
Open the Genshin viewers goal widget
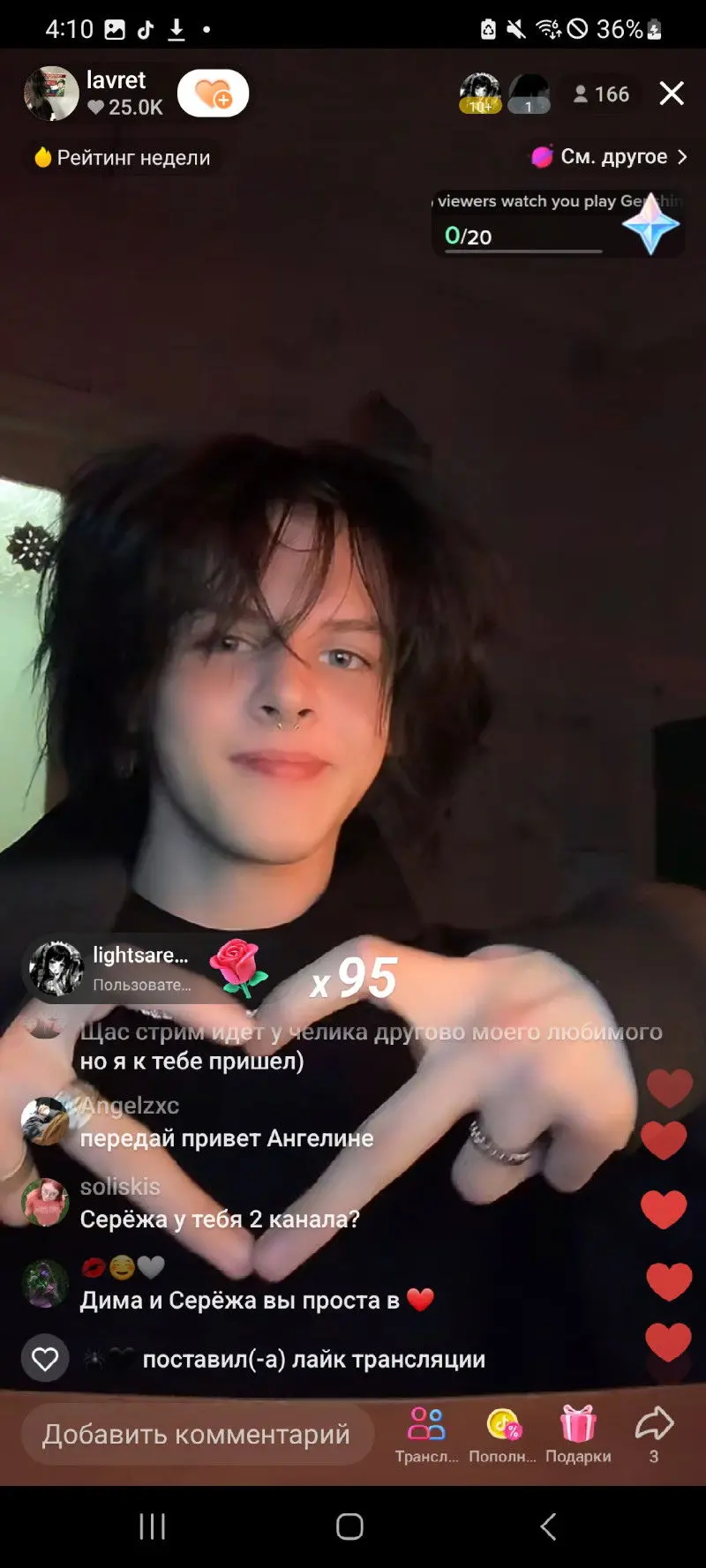[x=558, y=224]
